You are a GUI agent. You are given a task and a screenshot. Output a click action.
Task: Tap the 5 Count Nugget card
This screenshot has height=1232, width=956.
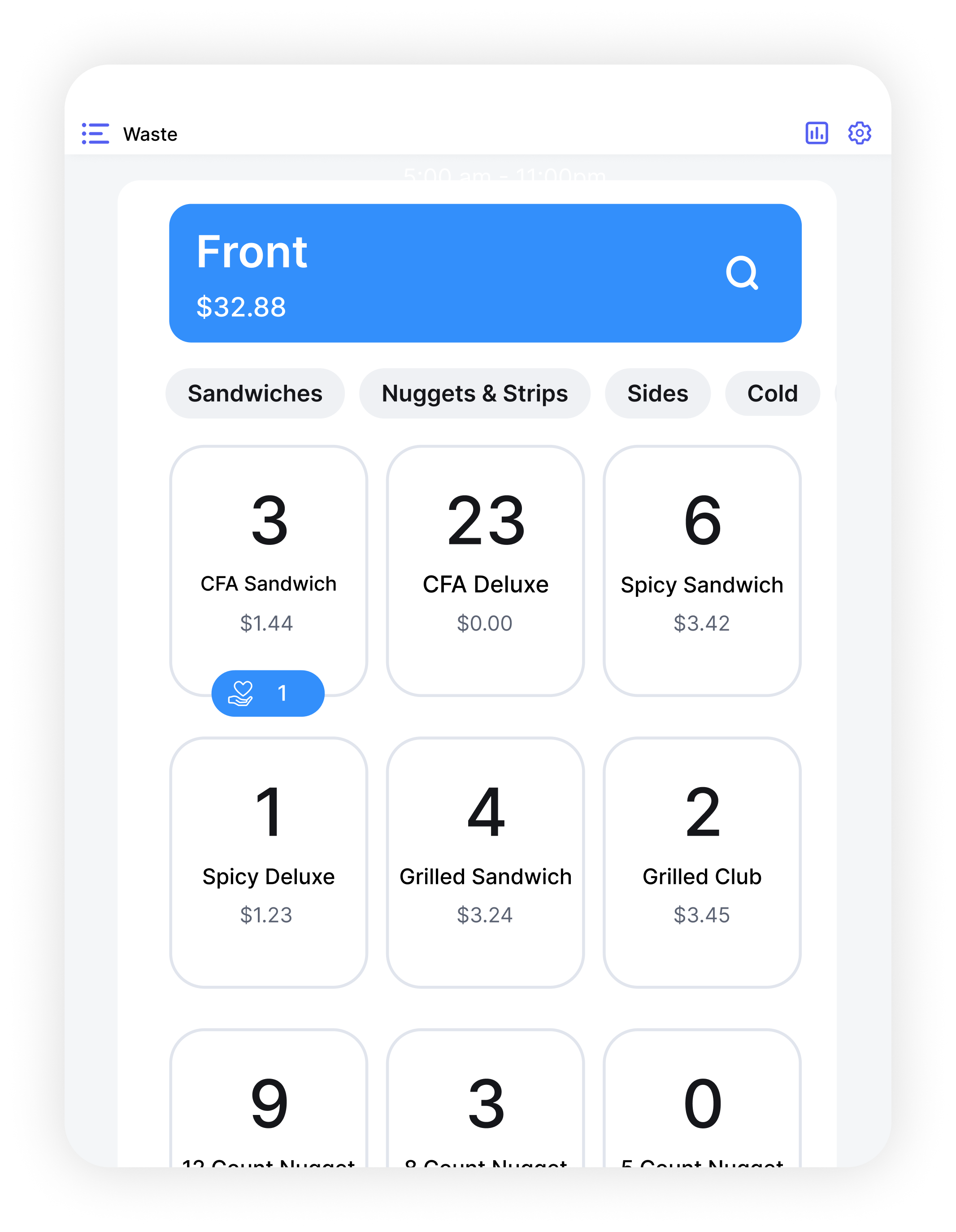click(702, 1106)
